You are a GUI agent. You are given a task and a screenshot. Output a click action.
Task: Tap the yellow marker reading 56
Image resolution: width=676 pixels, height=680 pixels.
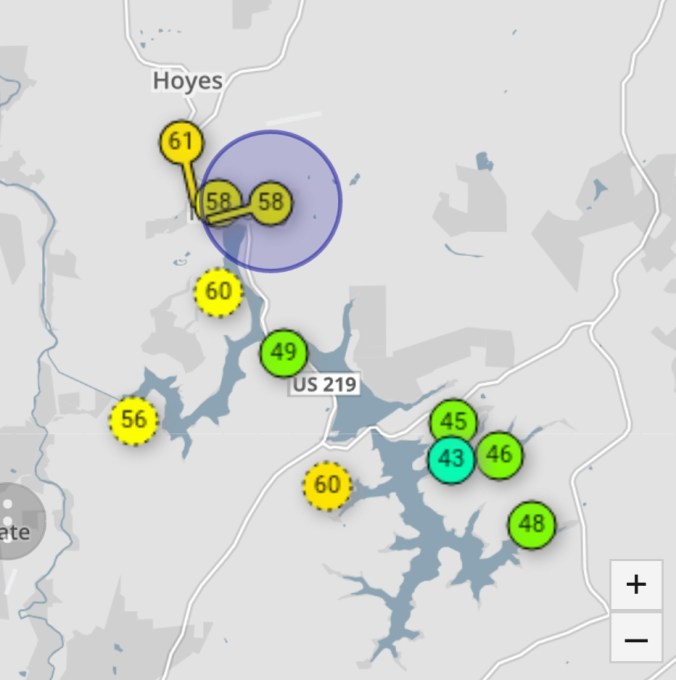134,420
